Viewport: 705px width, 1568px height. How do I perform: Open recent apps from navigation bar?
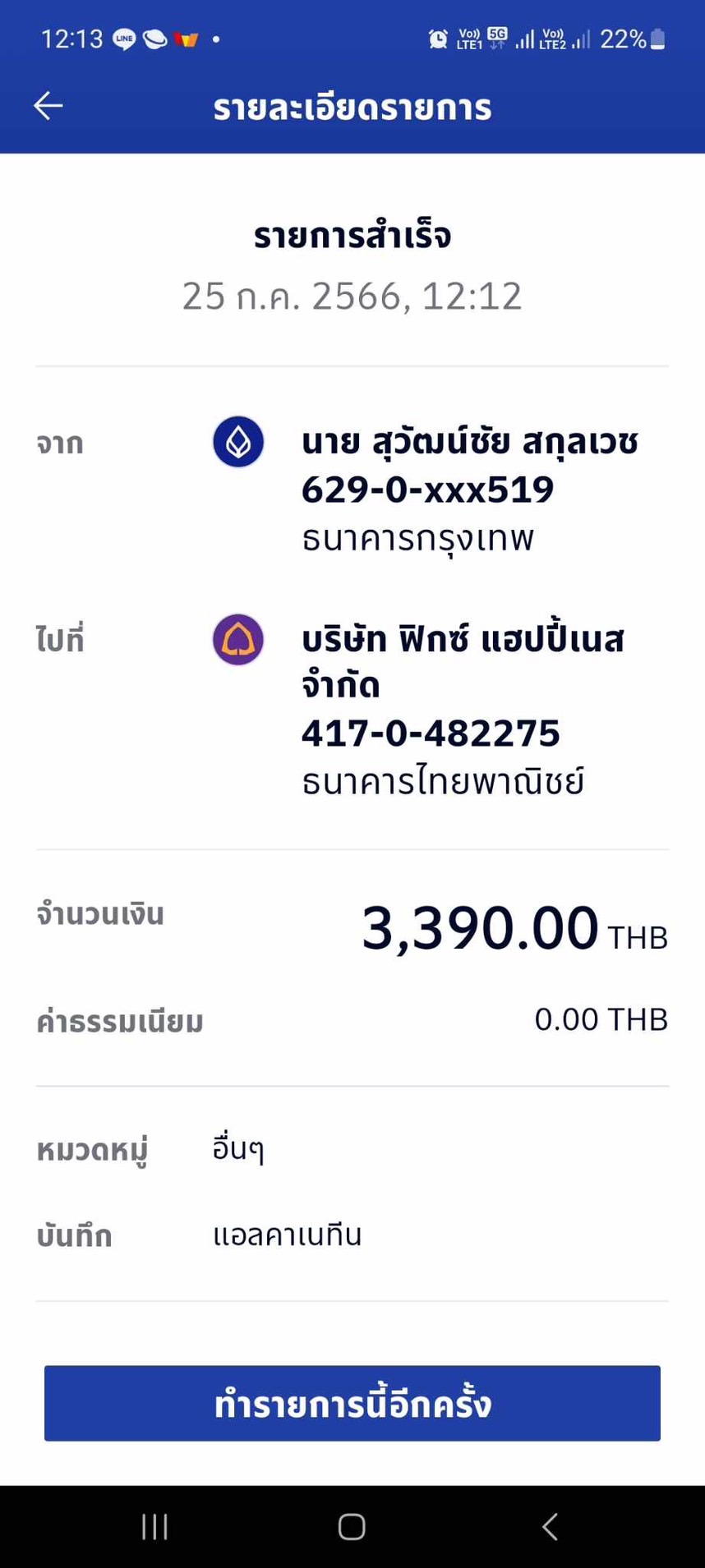click(x=154, y=1526)
